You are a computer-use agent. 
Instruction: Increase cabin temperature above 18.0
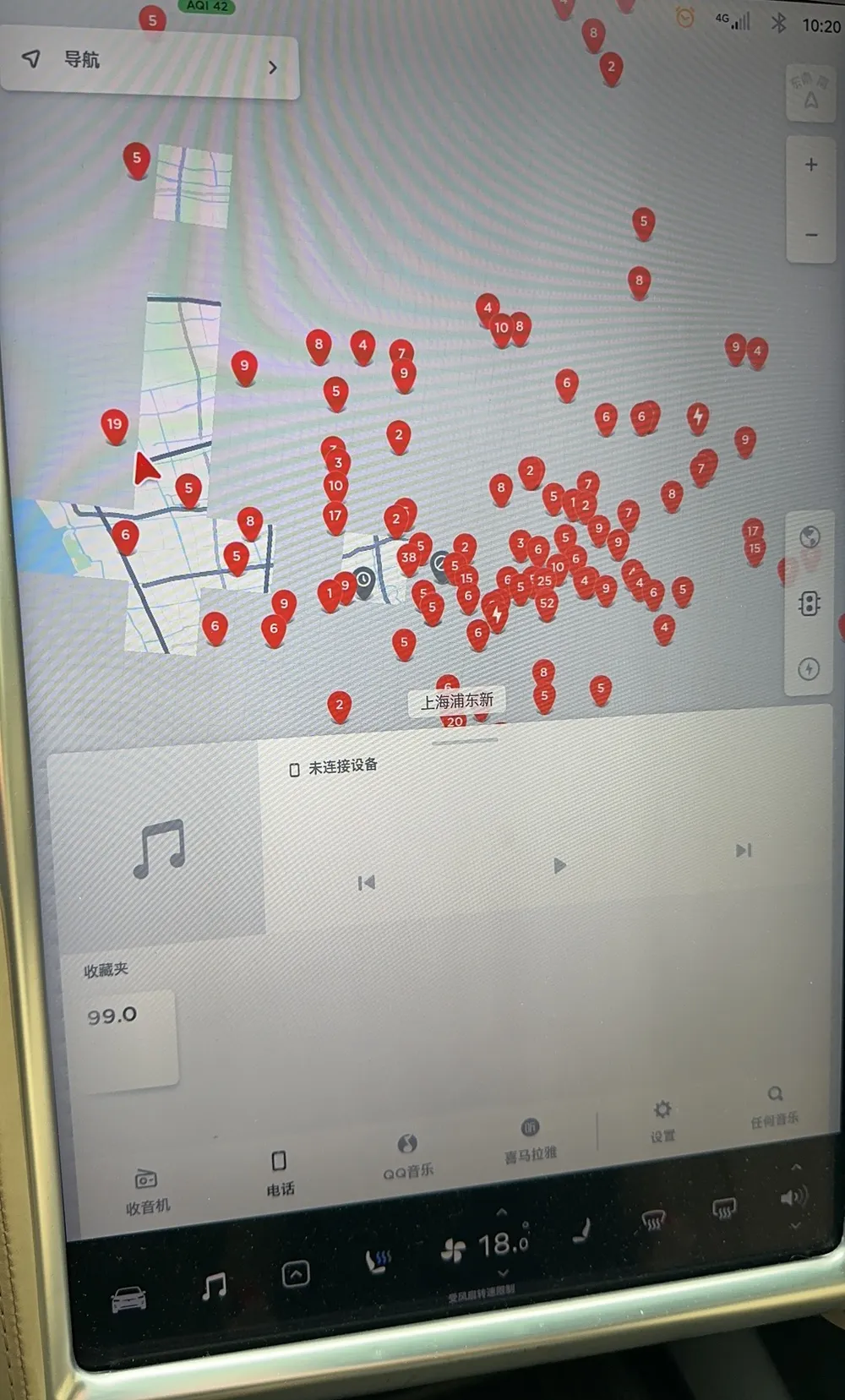coord(502,1212)
